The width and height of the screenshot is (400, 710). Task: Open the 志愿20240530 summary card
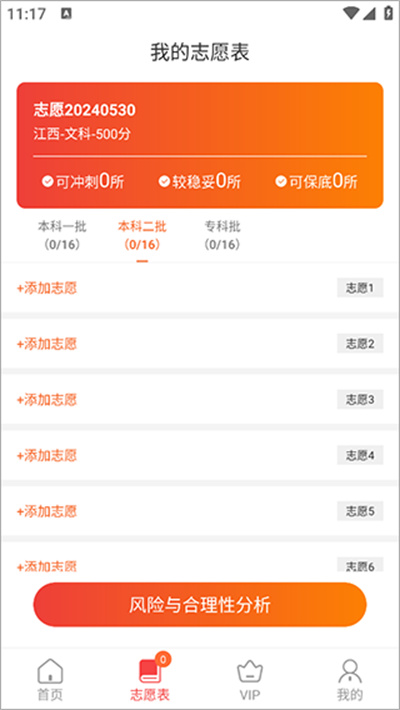click(x=200, y=145)
